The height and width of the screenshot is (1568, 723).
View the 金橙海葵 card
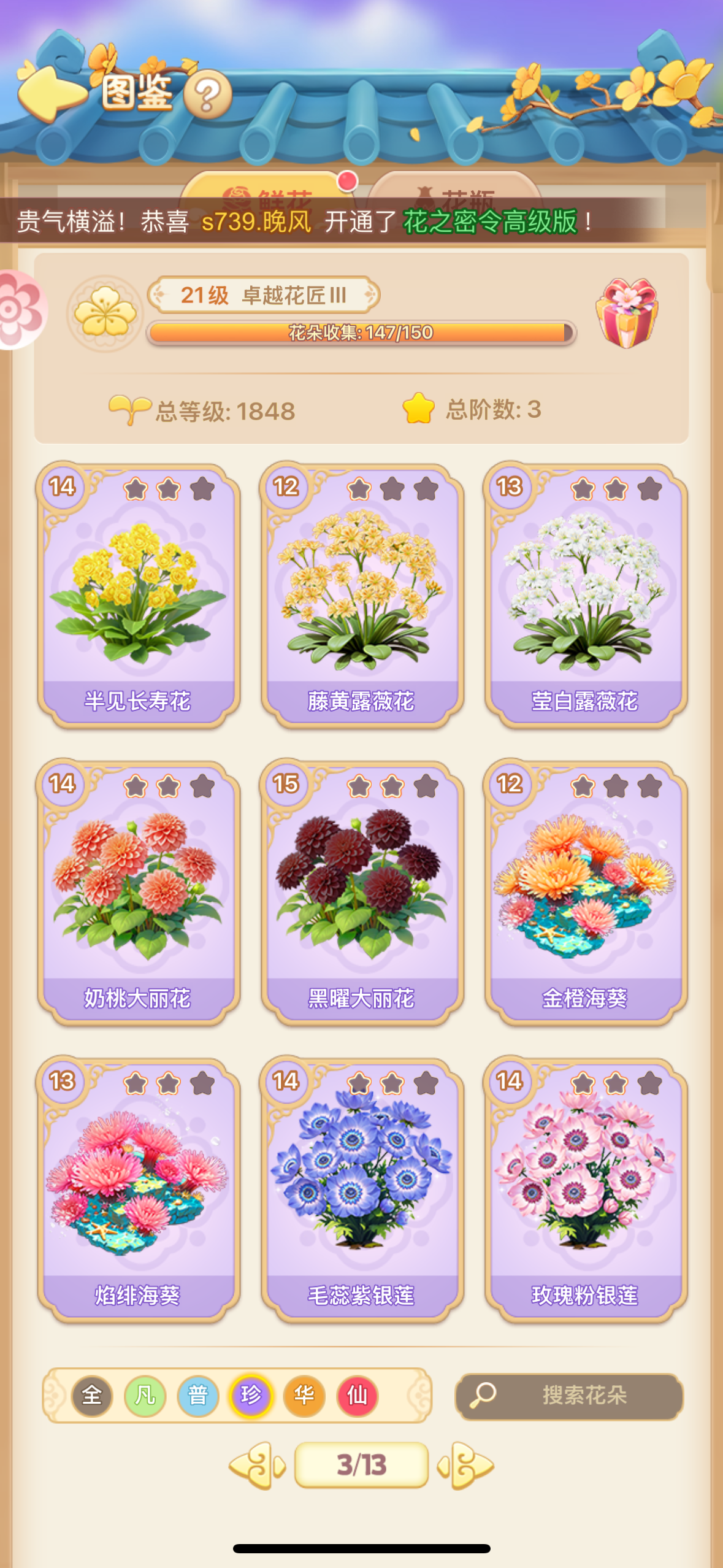click(585, 893)
